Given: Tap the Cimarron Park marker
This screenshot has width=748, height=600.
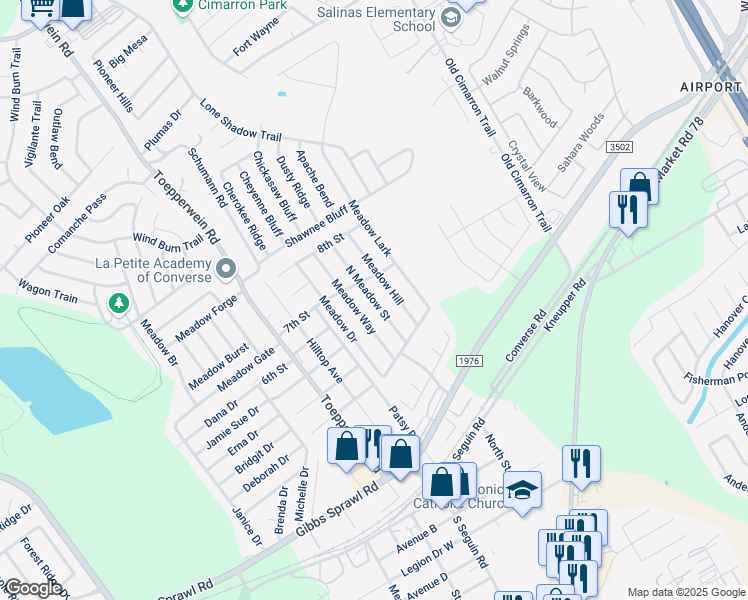Looking at the screenshot, I should click(x=182, y=6).
